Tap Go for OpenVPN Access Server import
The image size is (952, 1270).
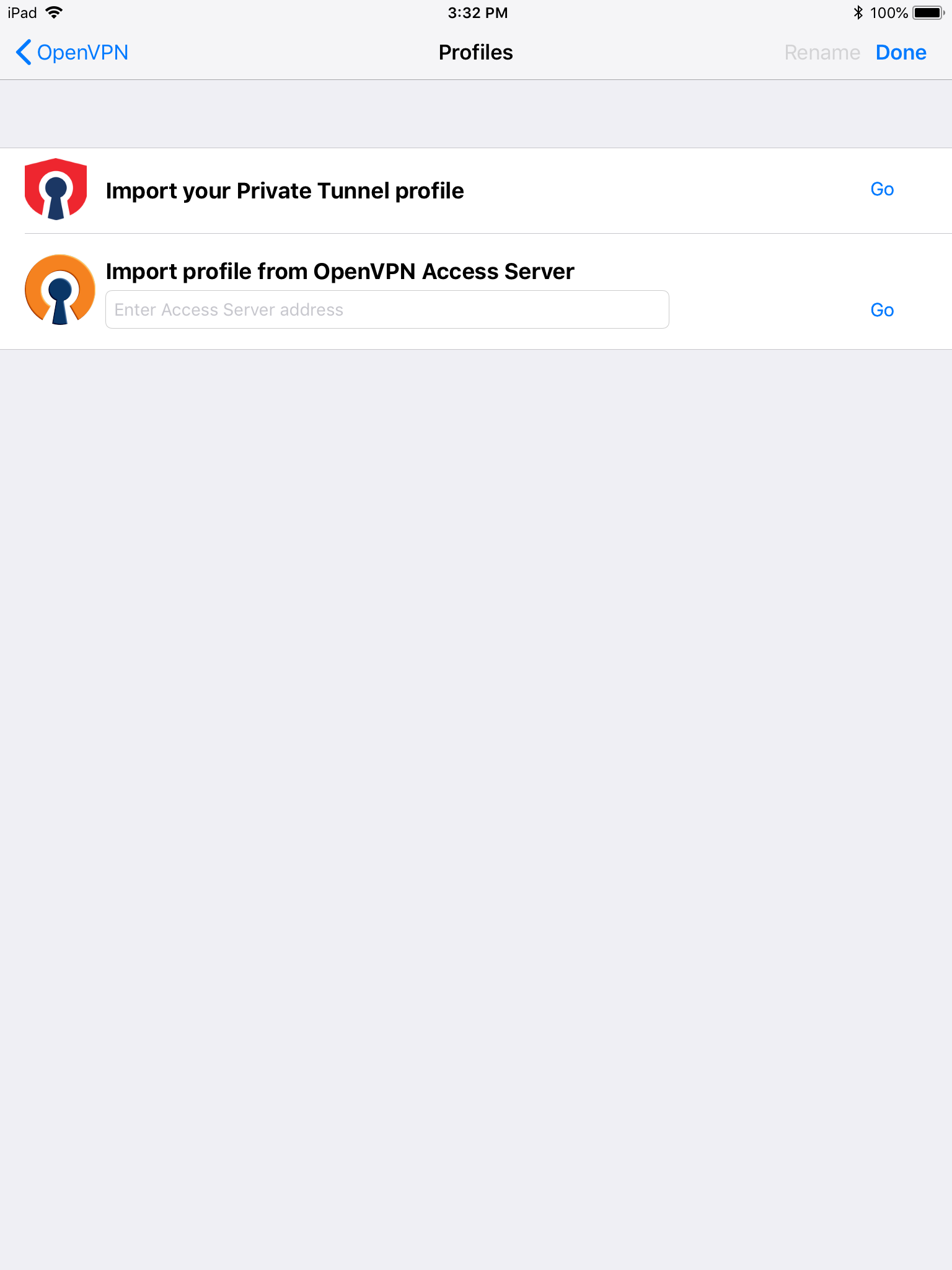(881, 310)
